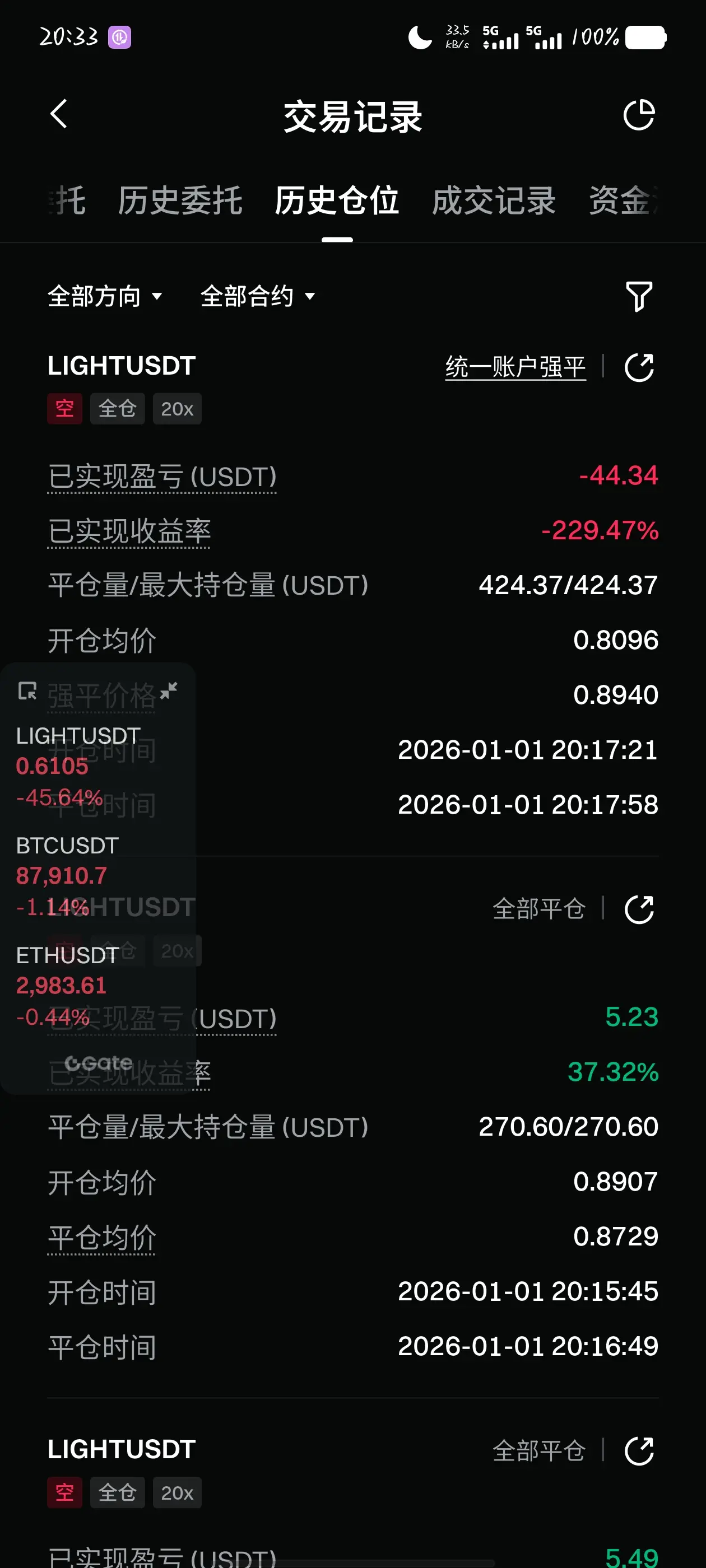Image resolution: width=706 pixels, height=1568 pixels.
Task: Share the position with 5.23 profit
Action: point(639,909)
